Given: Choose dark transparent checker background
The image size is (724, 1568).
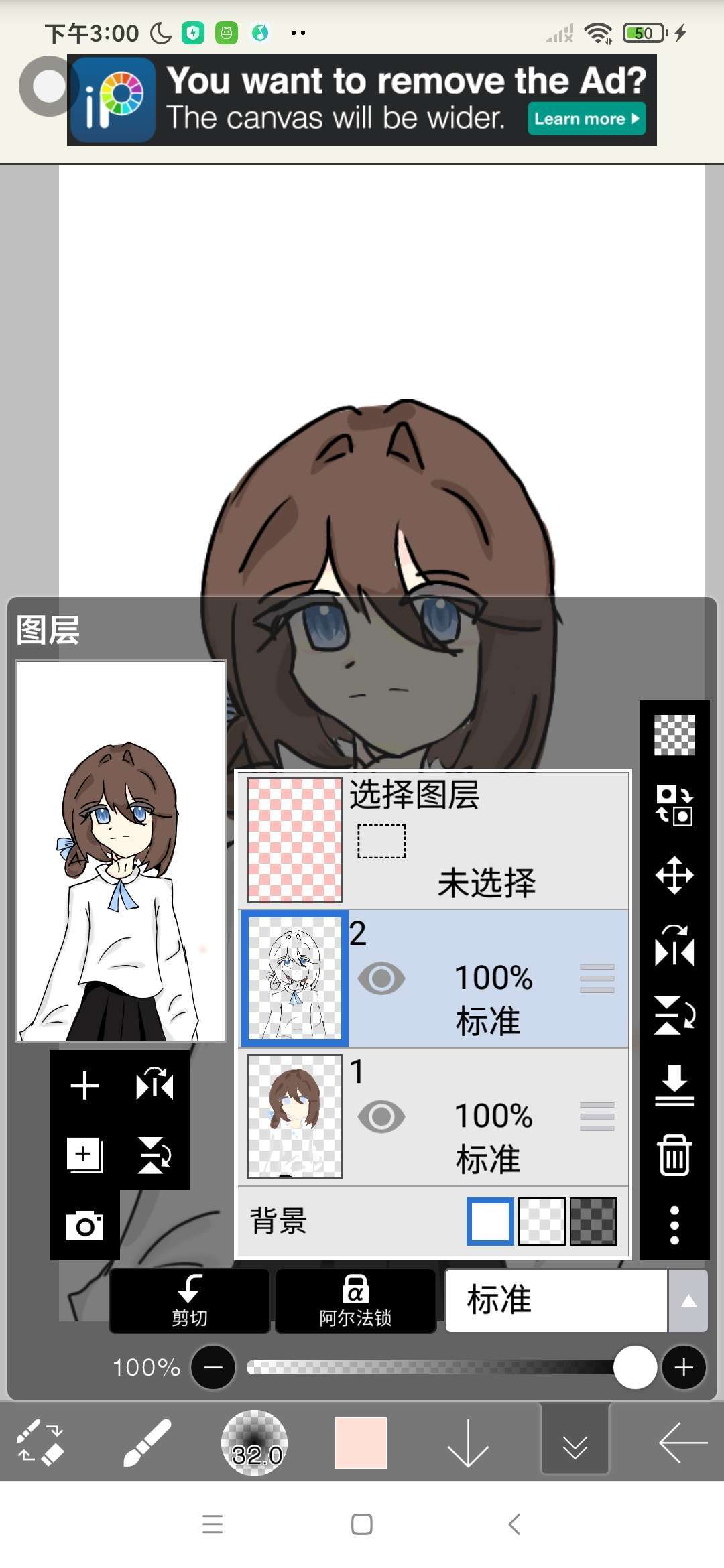Looking at the screenshot, I should click(x=593, y=1221).
